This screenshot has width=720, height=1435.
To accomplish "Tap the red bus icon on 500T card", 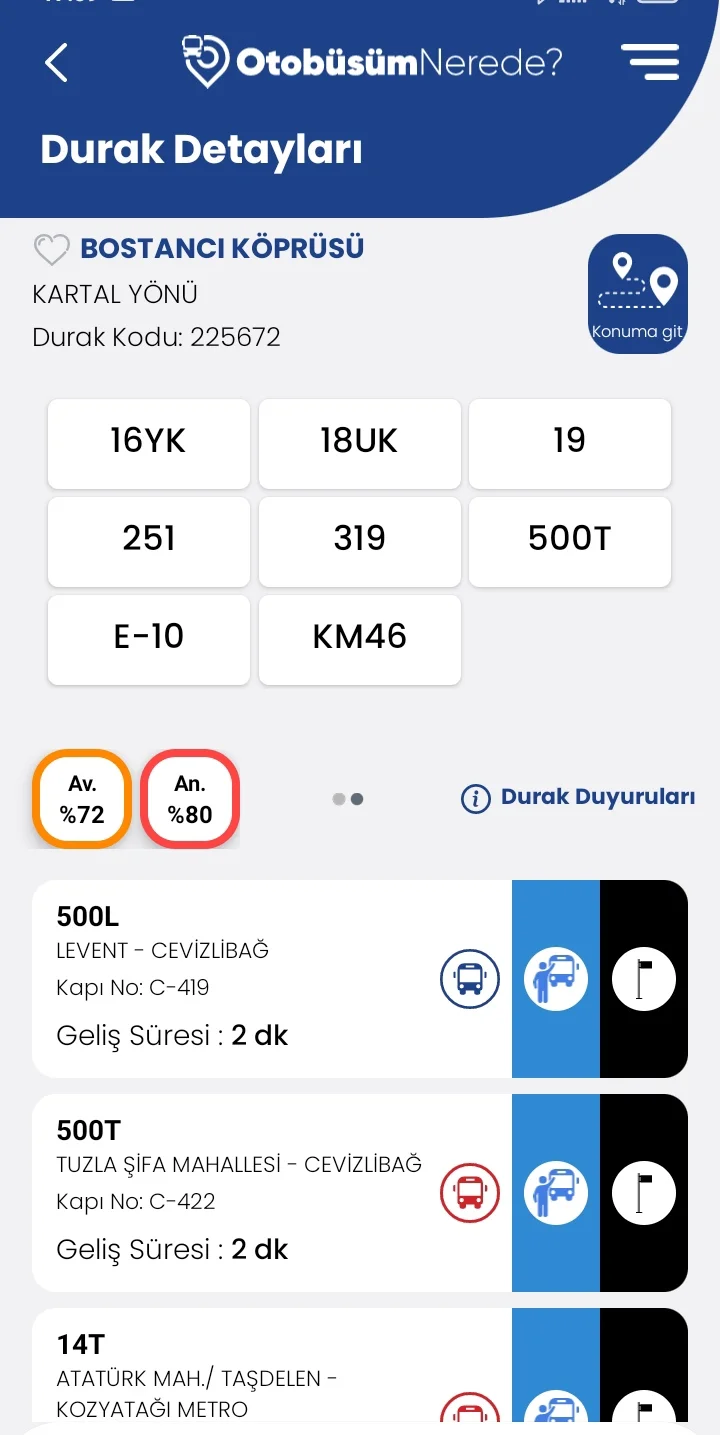I will coord(470,1192).
